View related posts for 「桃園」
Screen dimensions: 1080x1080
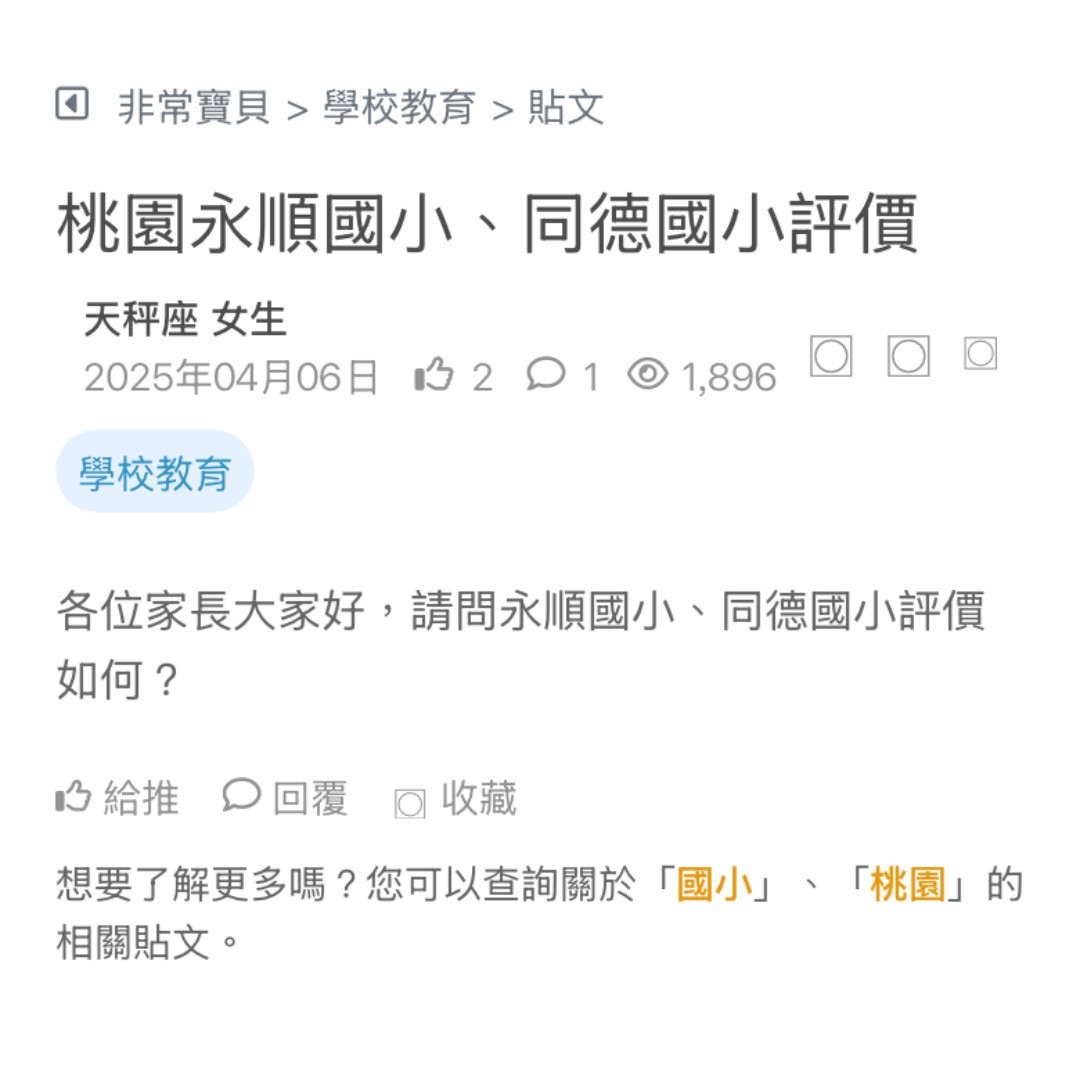tap(907, 886)
